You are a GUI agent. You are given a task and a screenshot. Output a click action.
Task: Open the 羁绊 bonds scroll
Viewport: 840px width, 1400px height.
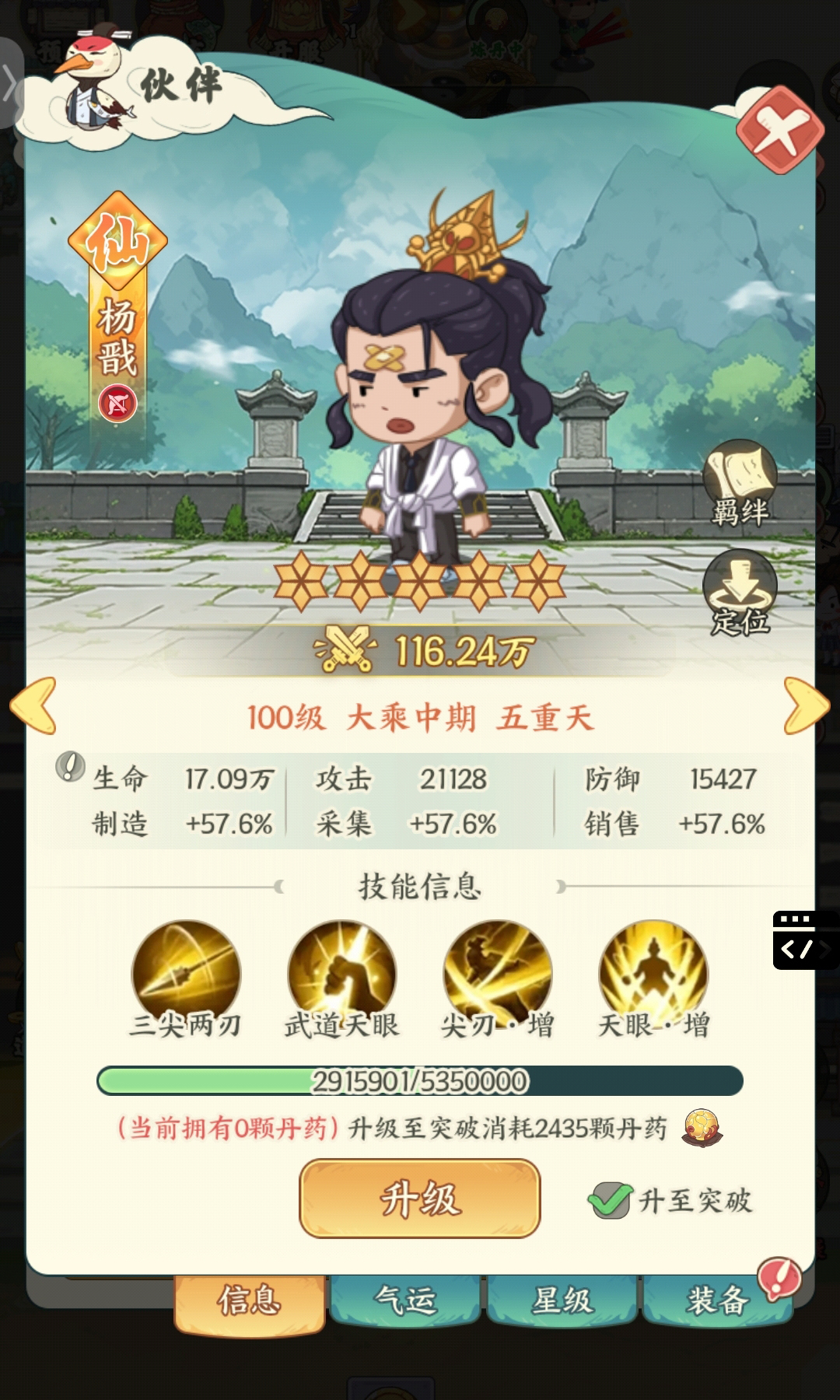pos(740,481)
